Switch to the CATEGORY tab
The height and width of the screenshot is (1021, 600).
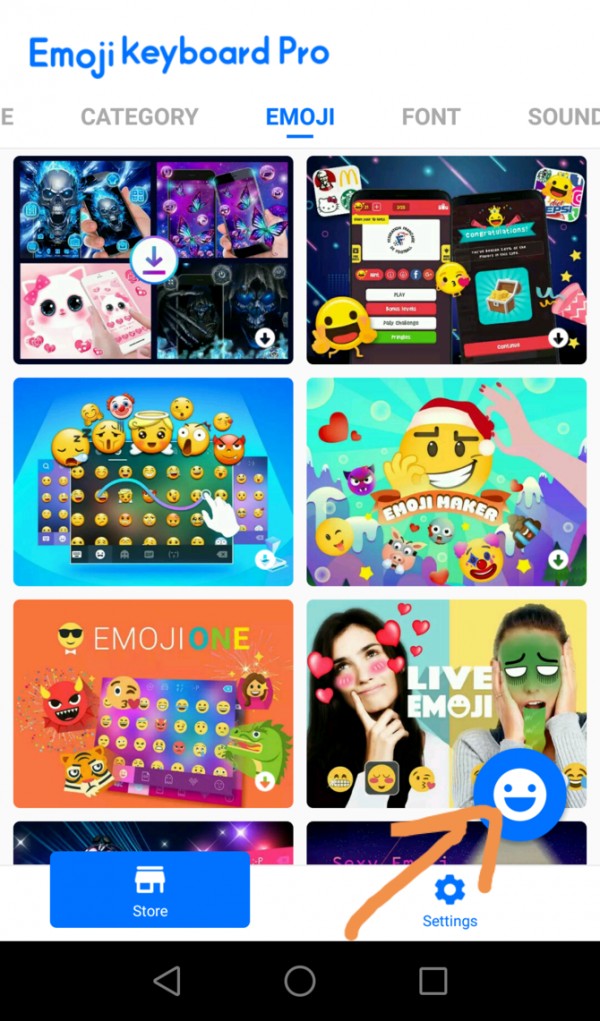[139, 117]
